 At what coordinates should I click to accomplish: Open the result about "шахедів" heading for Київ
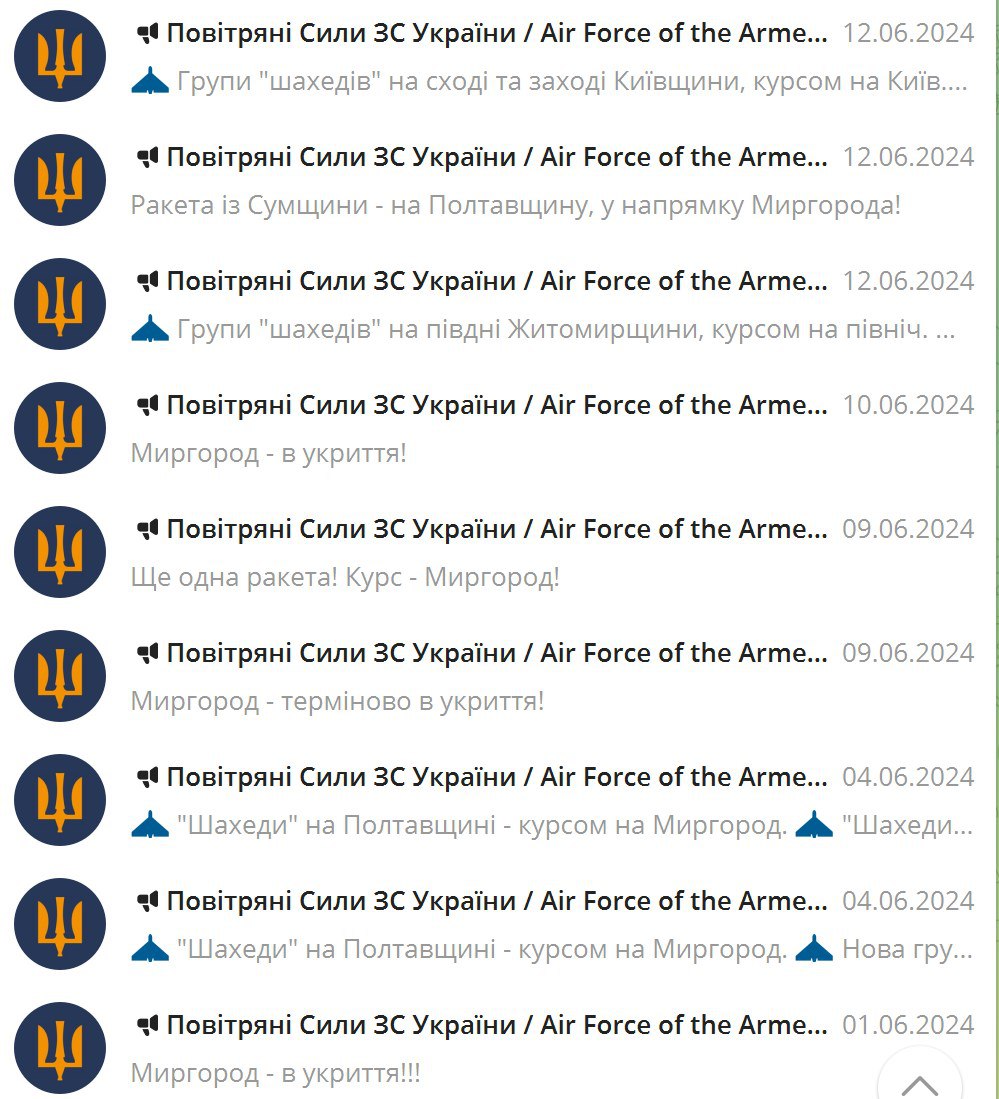pyautogui.click(x=548, y=82)
